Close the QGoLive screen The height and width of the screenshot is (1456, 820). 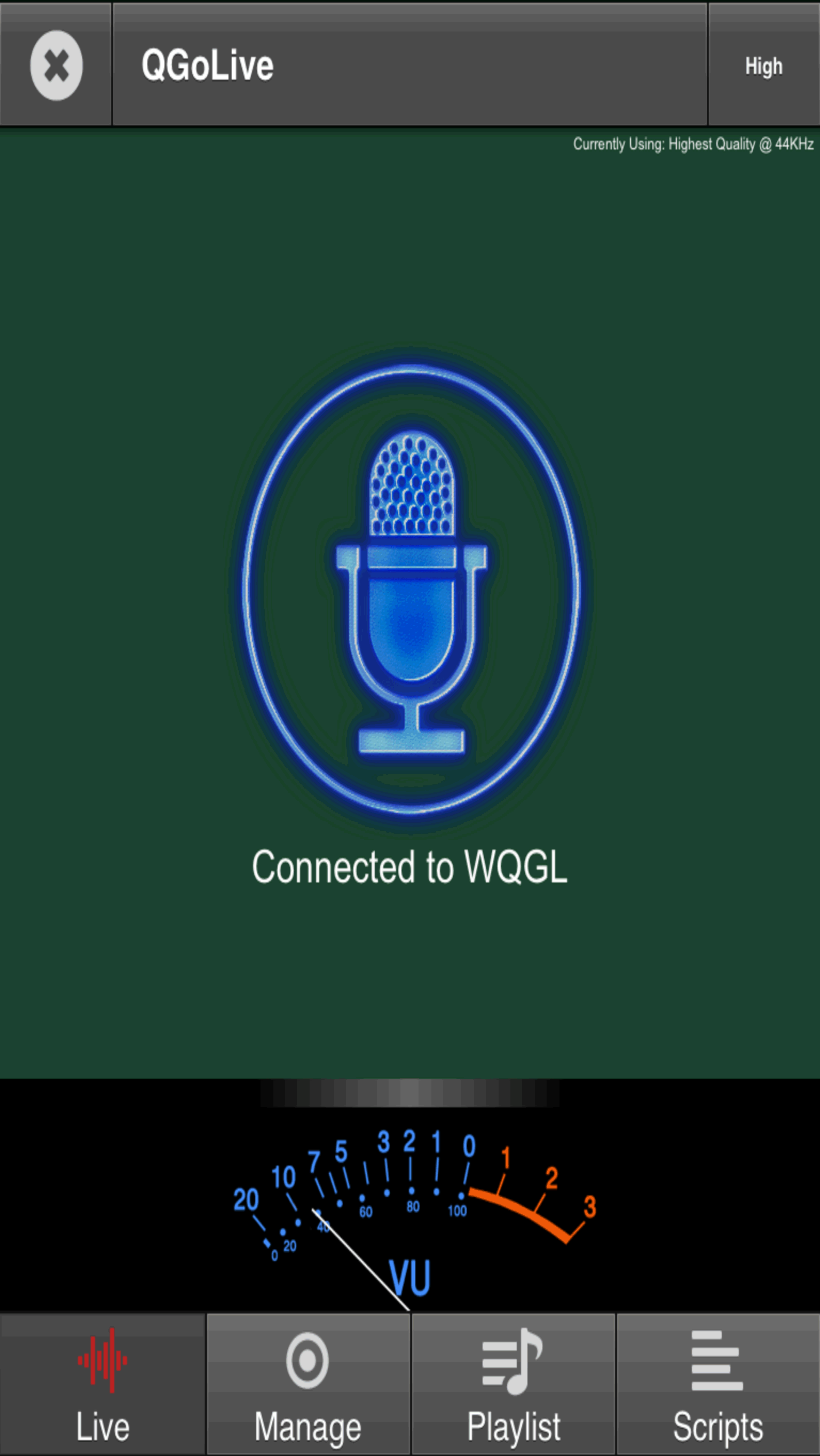coord(56,65)
